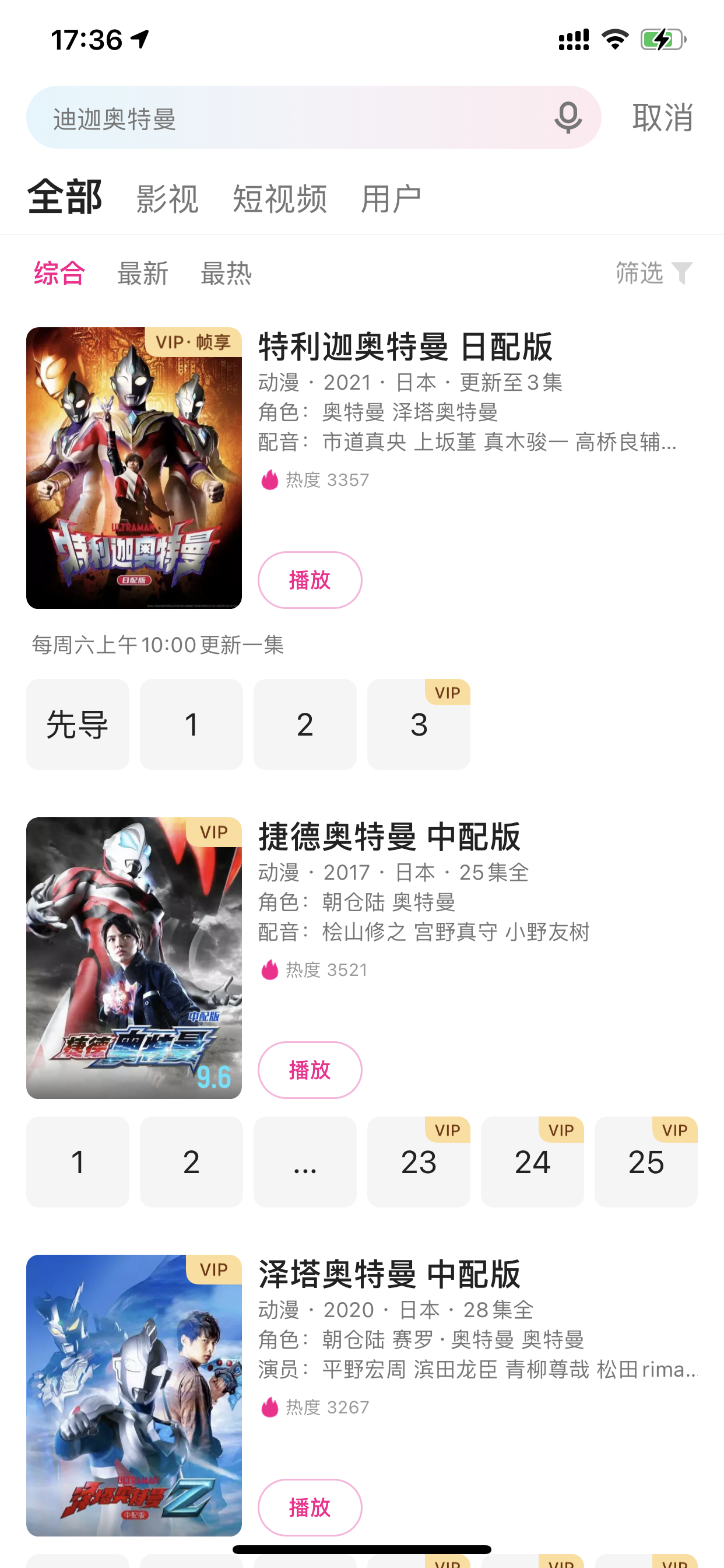The image size is (724, 1568).
Task: Select episode 25 of 捷德奥特曼
Action: (x=645, y=1162)
